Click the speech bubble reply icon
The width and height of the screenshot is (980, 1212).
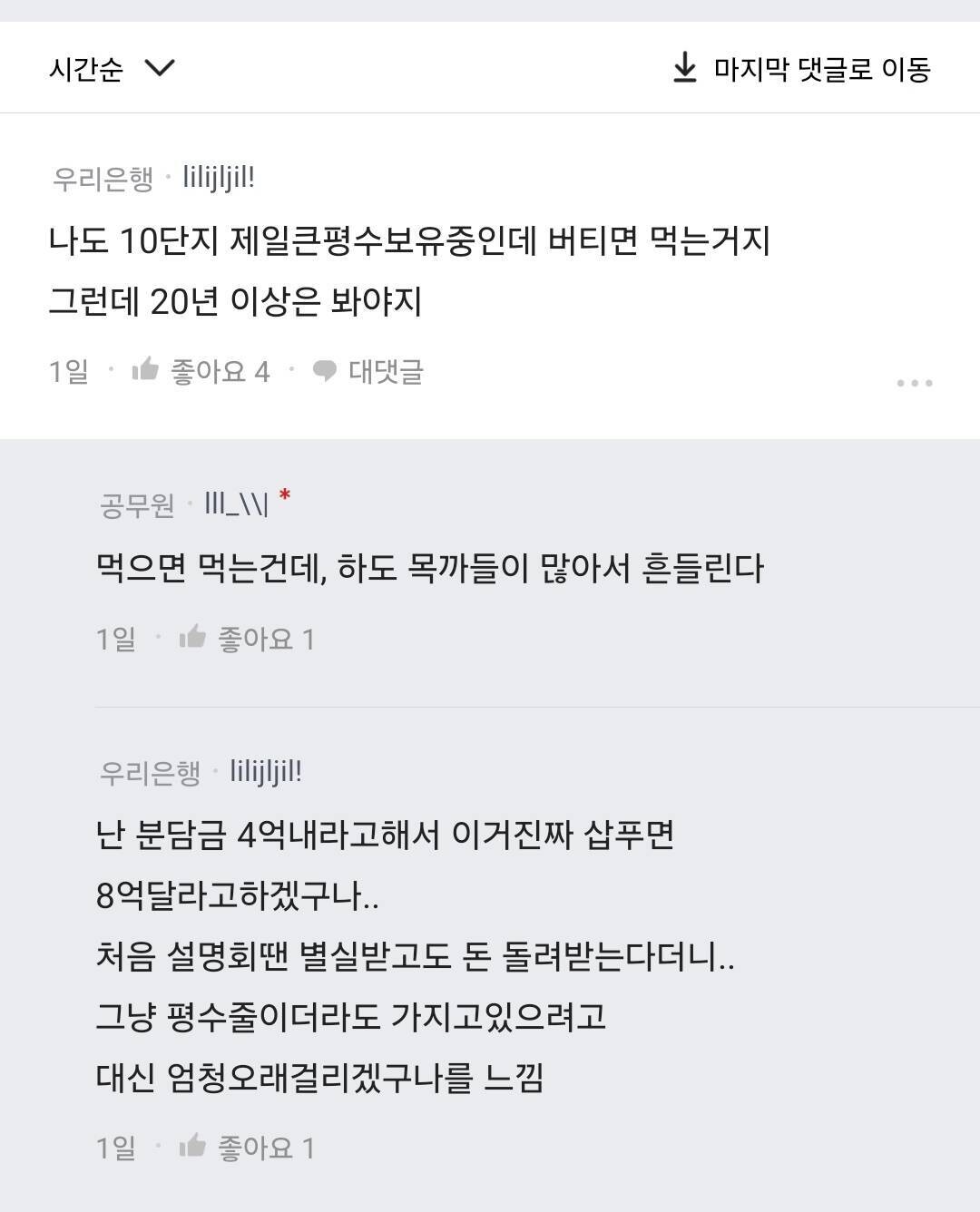324,369
